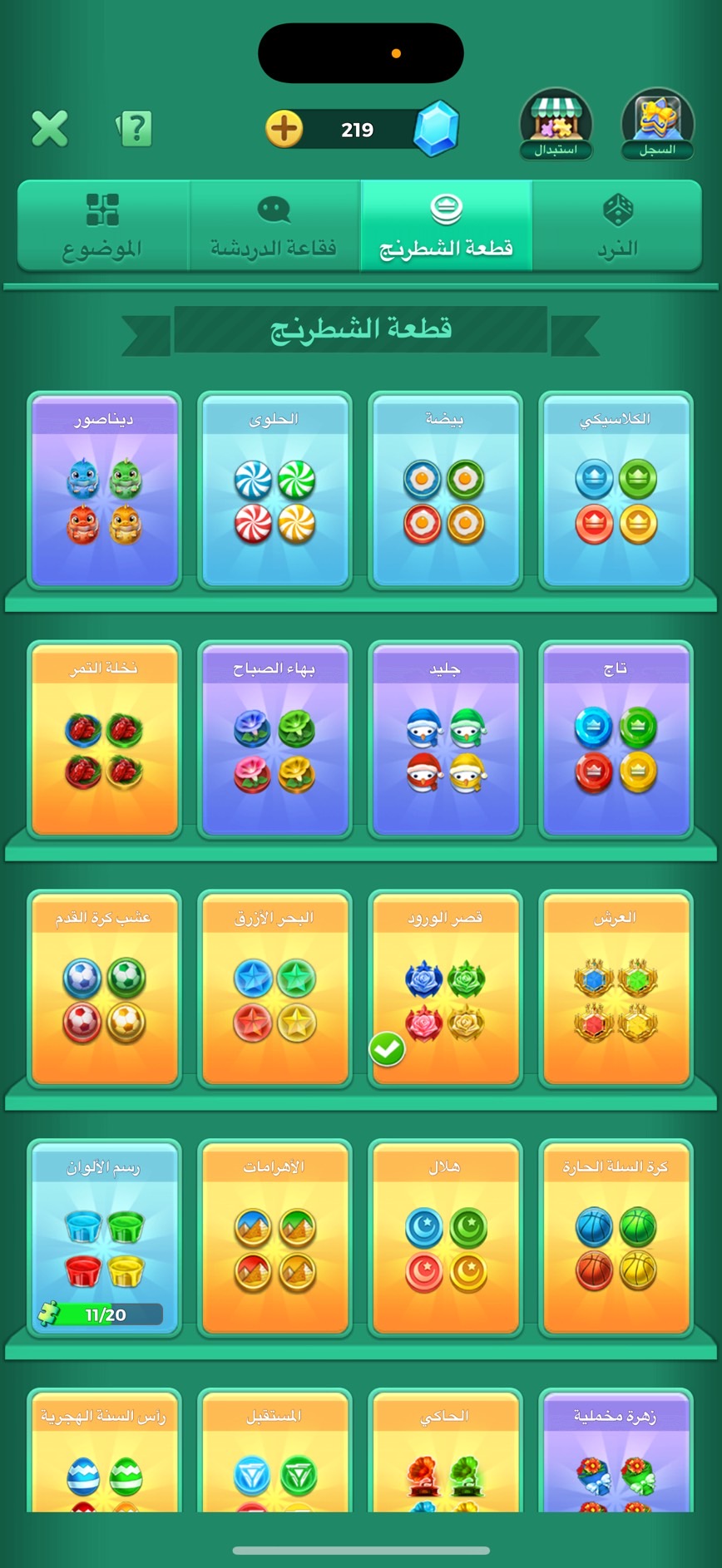The image size is (722, 1568).
Task: Open the رسم الألوان 11/20 card
Action: tap(104, 1239)
